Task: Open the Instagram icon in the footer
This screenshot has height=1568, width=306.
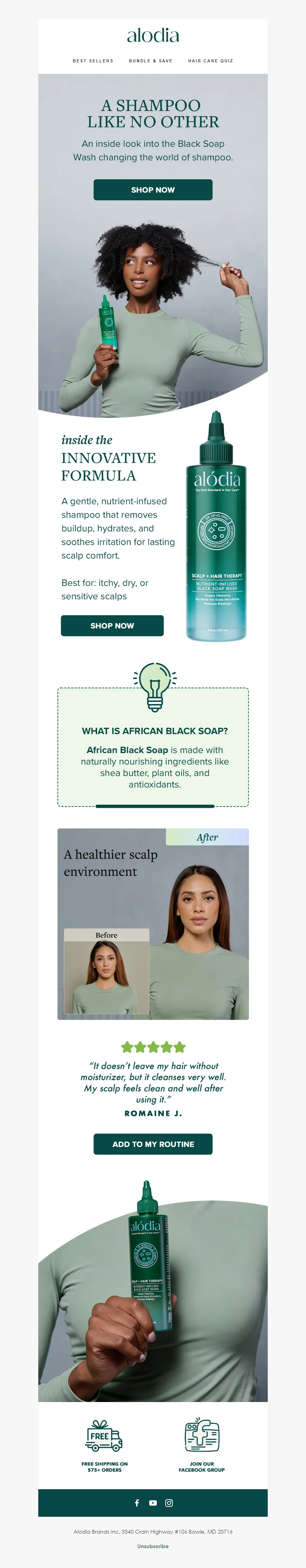Action: tap(169, 1503)
